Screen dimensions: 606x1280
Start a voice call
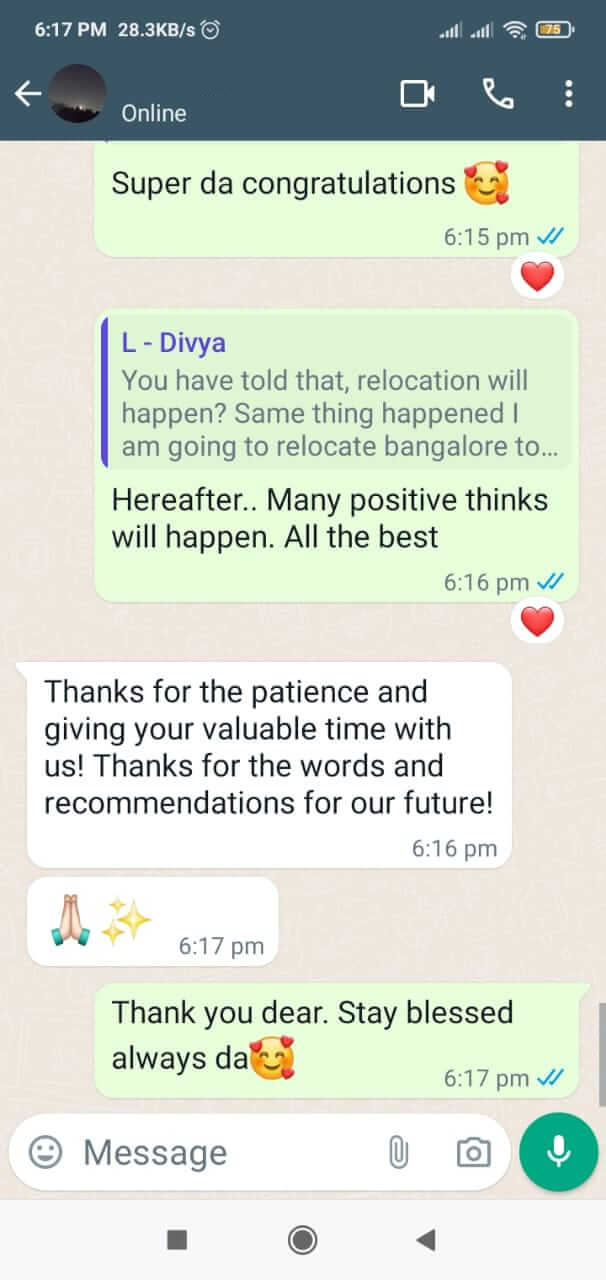click(497, 94)
